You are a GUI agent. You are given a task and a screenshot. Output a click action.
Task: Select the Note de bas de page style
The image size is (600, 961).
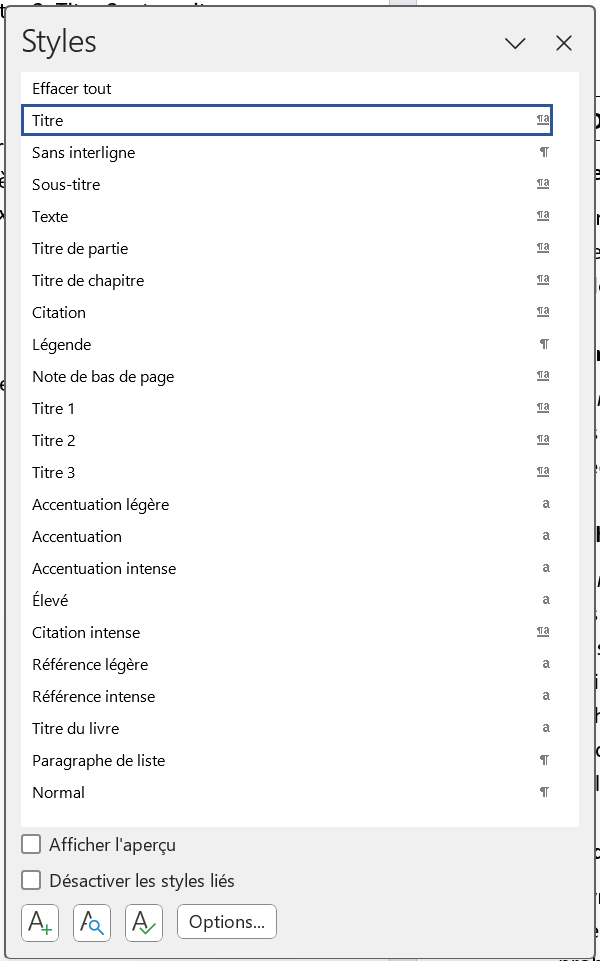pyautogui.click(x=287, y=377)
